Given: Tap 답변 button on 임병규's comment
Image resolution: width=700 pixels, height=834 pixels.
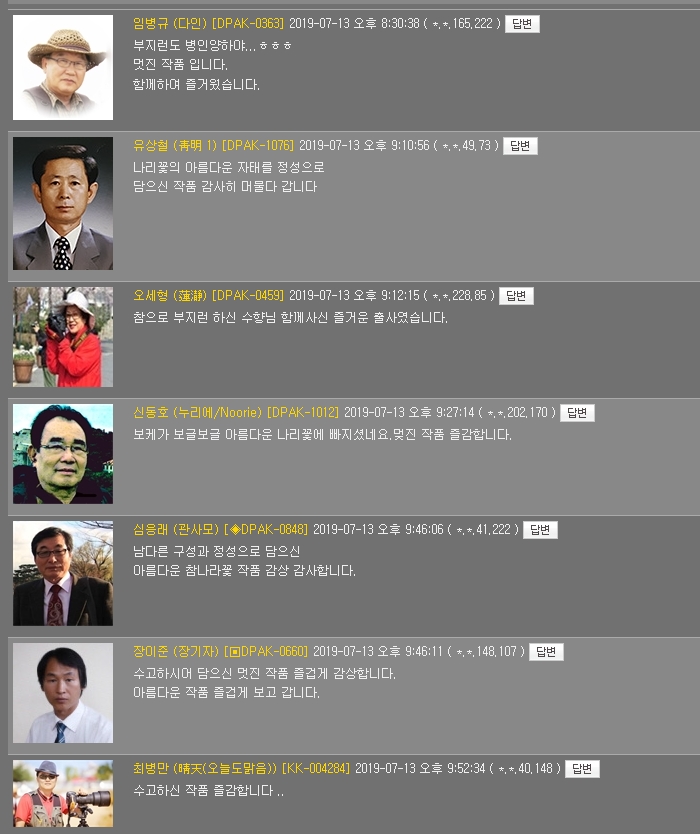Looking at the screenshot, I should [x=522, y=24].
